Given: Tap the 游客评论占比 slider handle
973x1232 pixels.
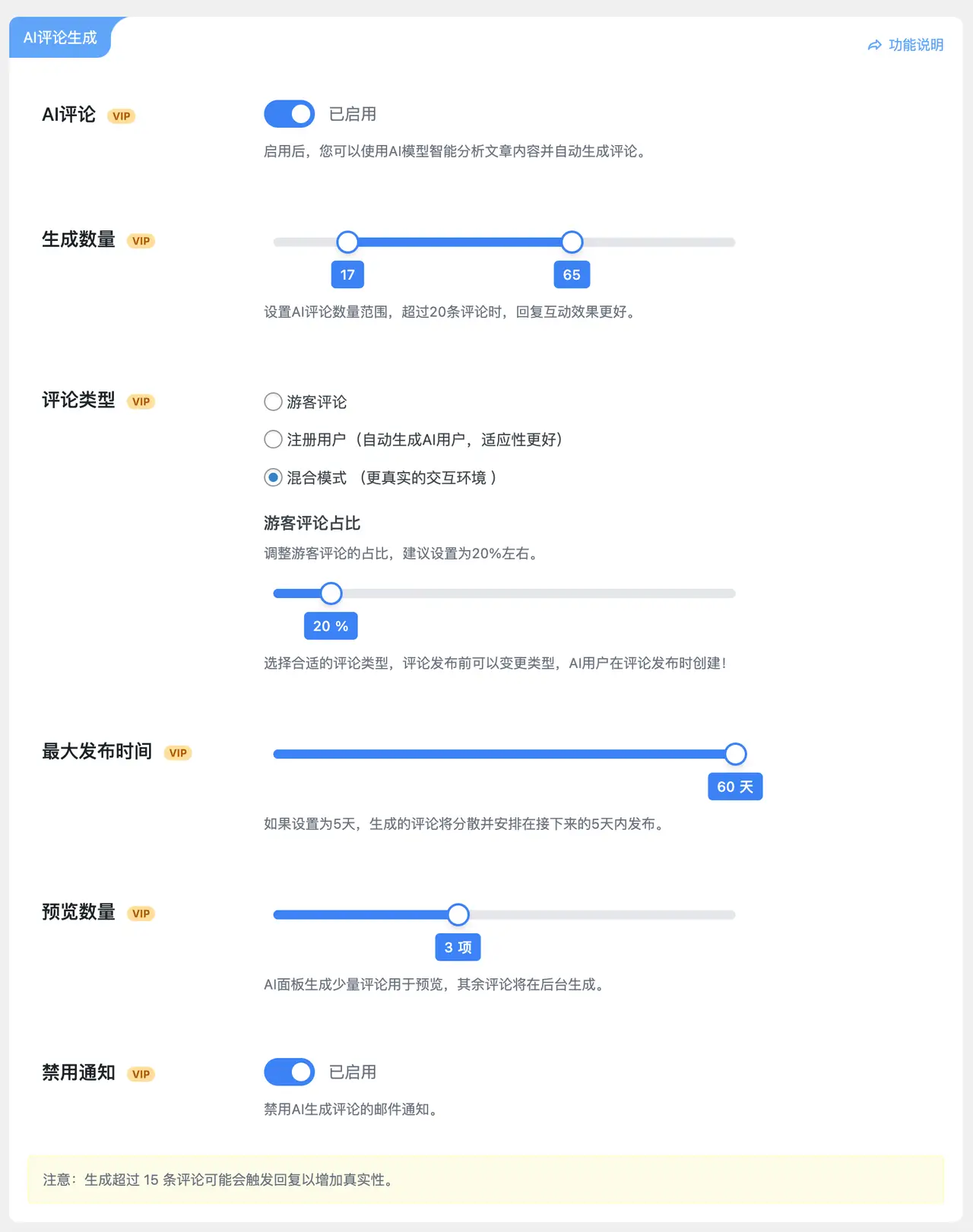Looking at the screenshot, I should point(331,594).
